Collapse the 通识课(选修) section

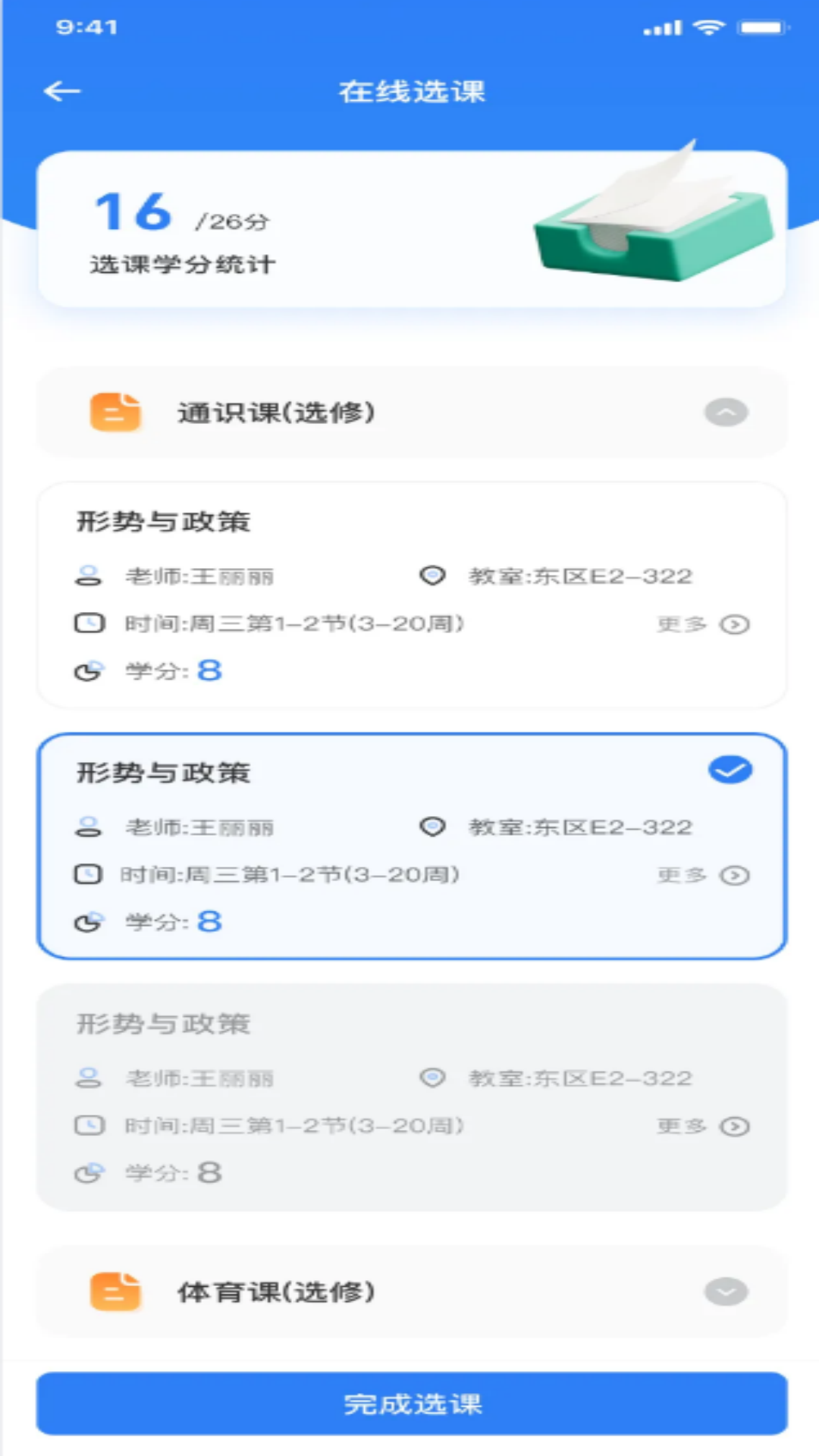click(x=727, y=413)
